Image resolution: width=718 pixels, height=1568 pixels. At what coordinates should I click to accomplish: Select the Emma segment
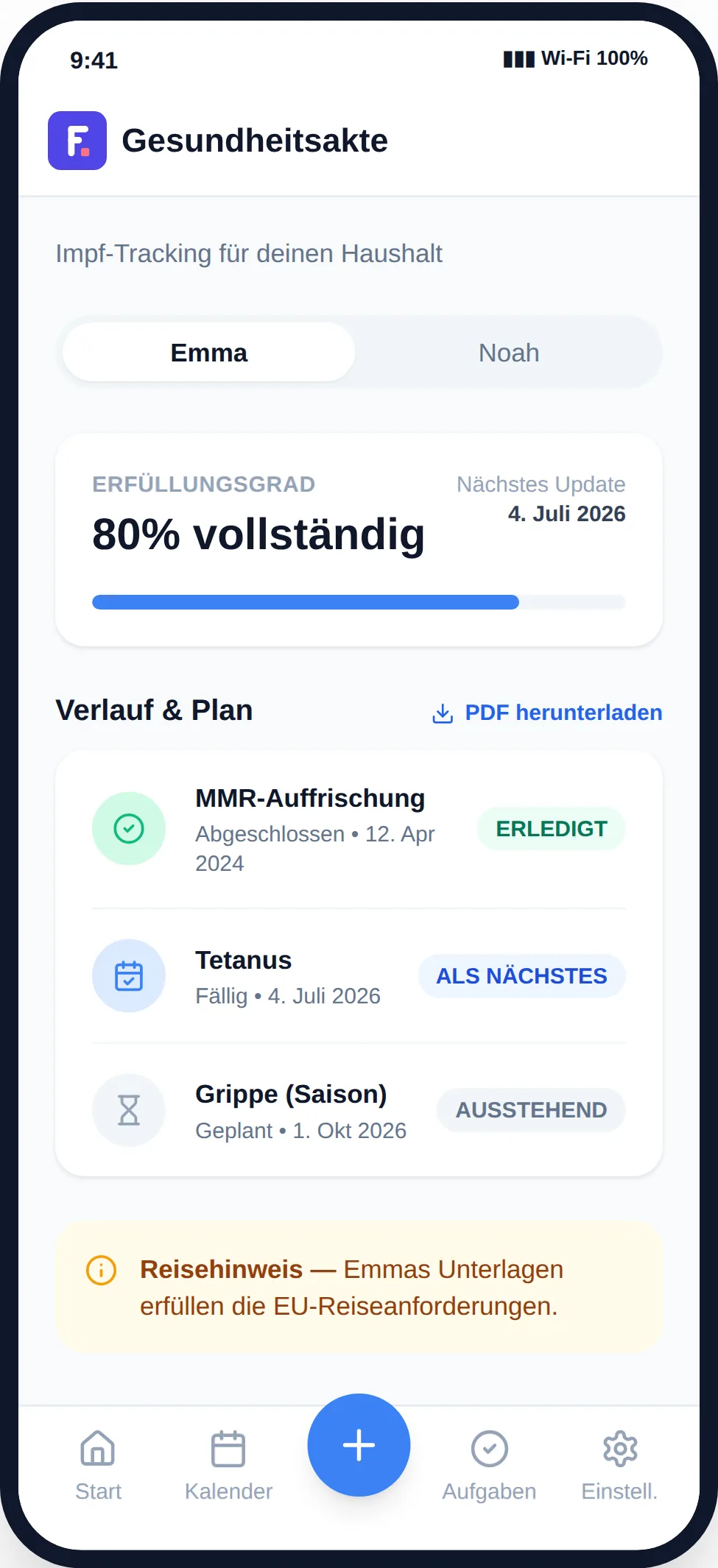pos(209,353)
